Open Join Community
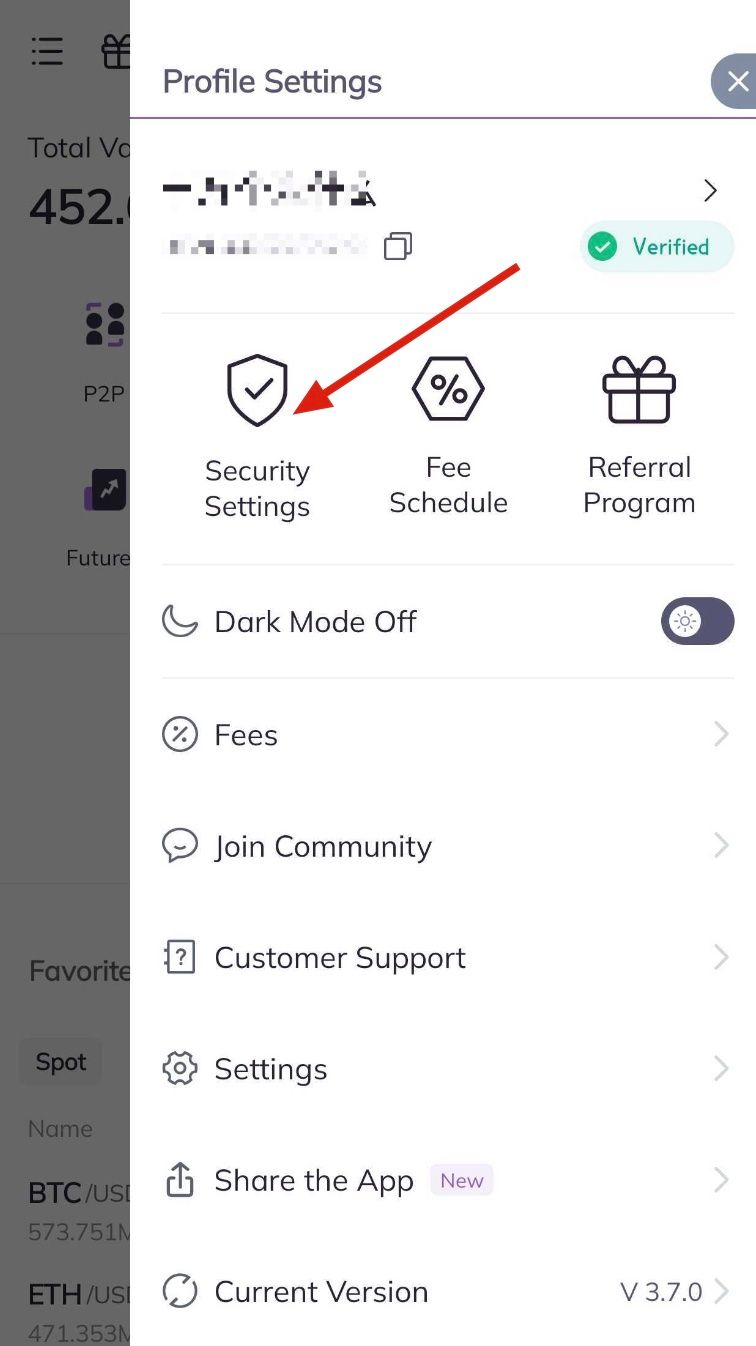This screenshot has width=756, height=1346. (x=445, y=846)
